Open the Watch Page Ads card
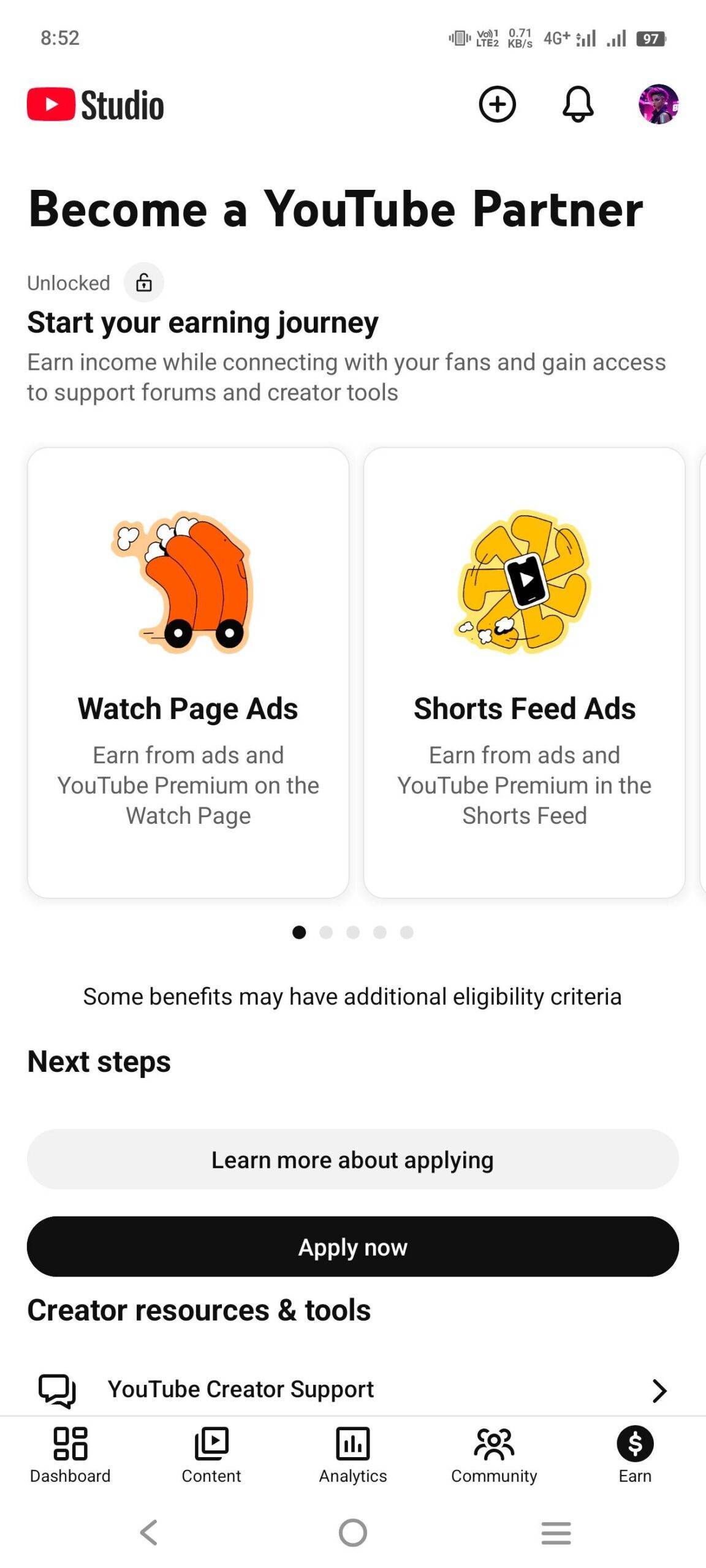706x1568 pixels. coord(188,672)
